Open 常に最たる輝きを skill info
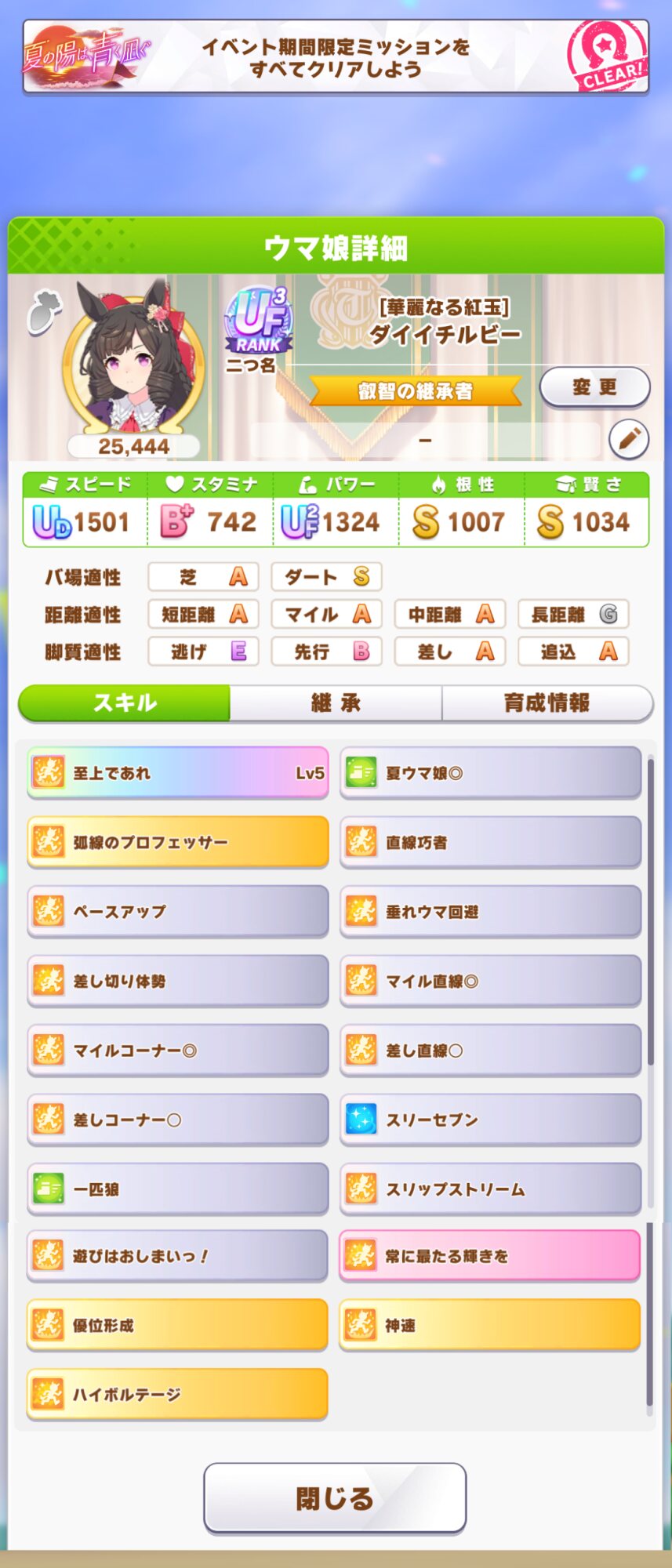The height and width of the screenshot is (1568, 672). click(x=490, y=1256)
